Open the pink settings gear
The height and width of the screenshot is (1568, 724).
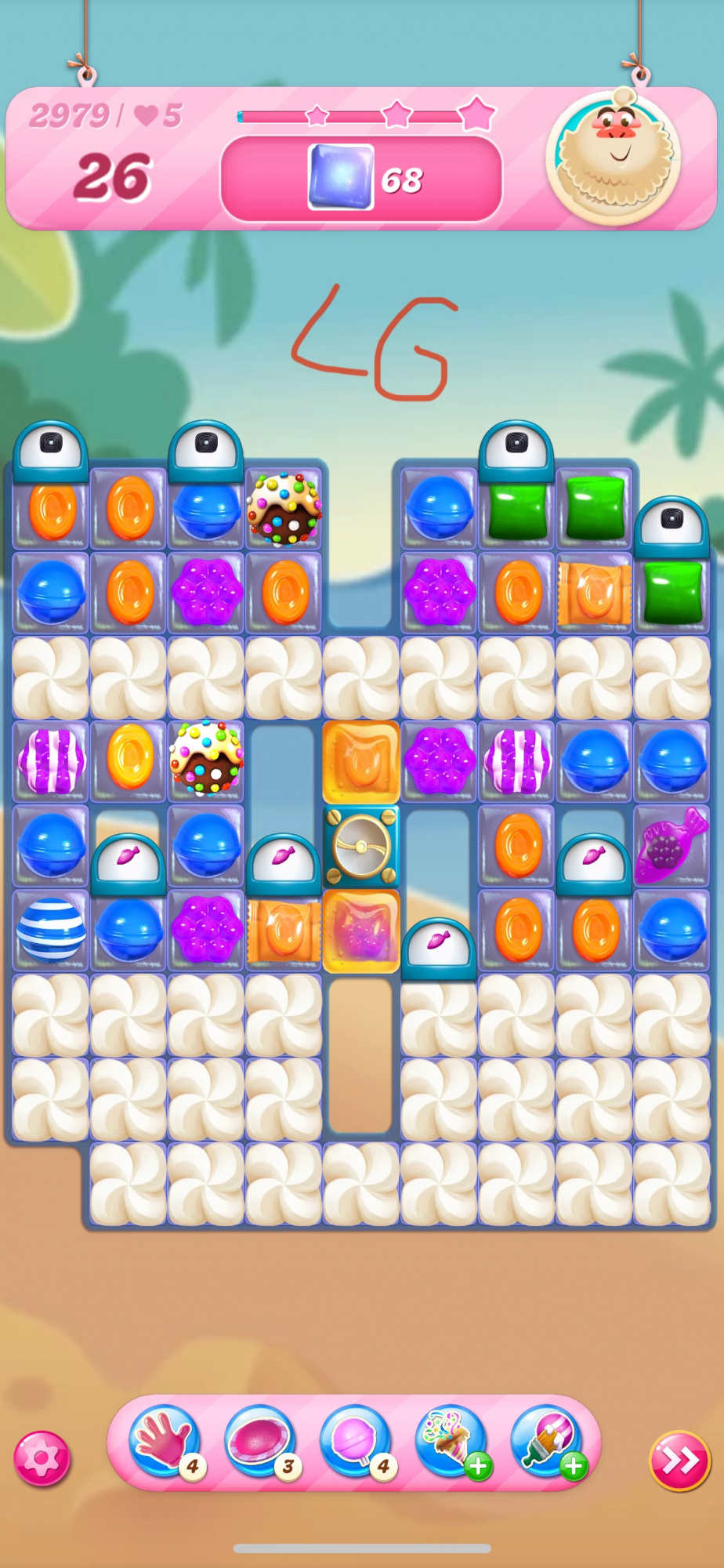42,1458
